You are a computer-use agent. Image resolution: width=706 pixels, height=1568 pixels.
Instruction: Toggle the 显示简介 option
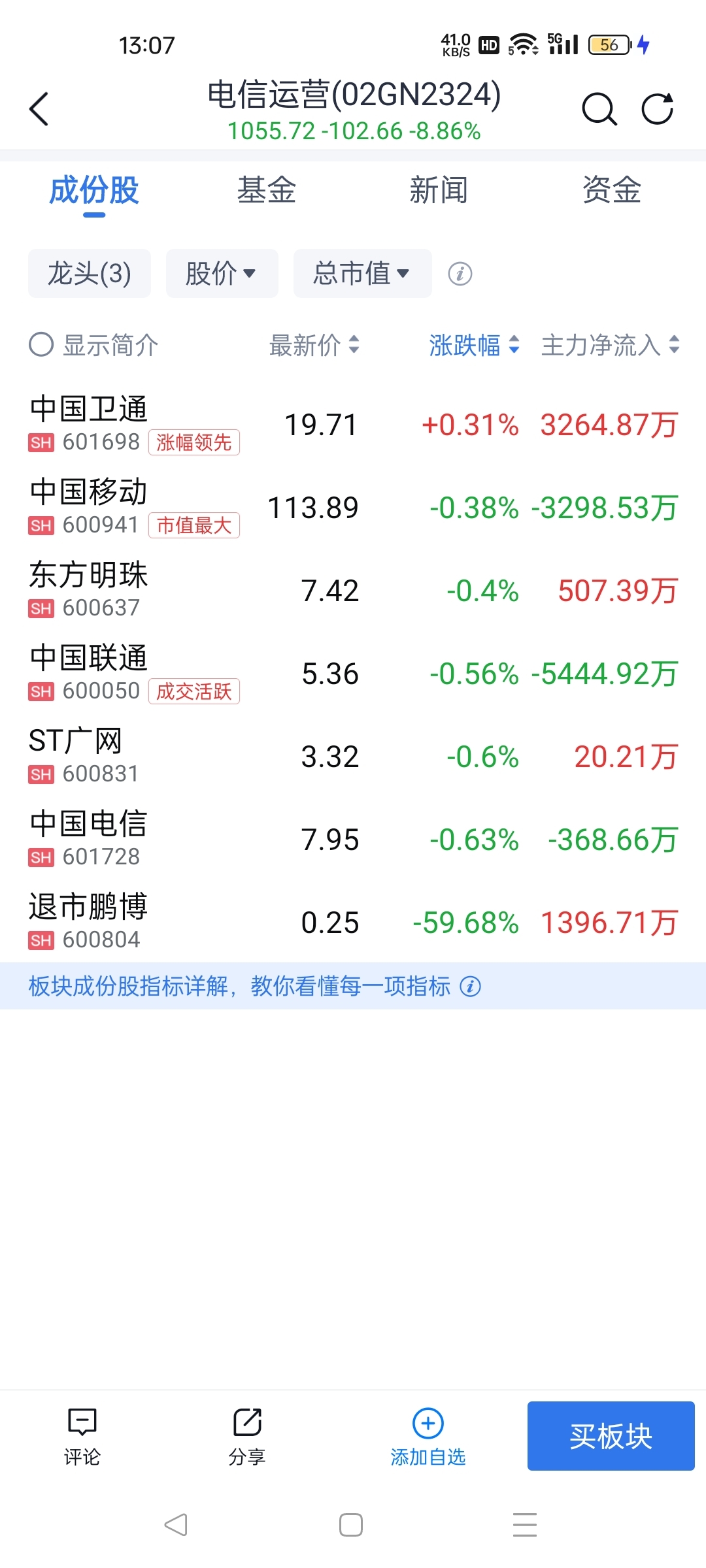pyautogui.click(x=93, y=344)
